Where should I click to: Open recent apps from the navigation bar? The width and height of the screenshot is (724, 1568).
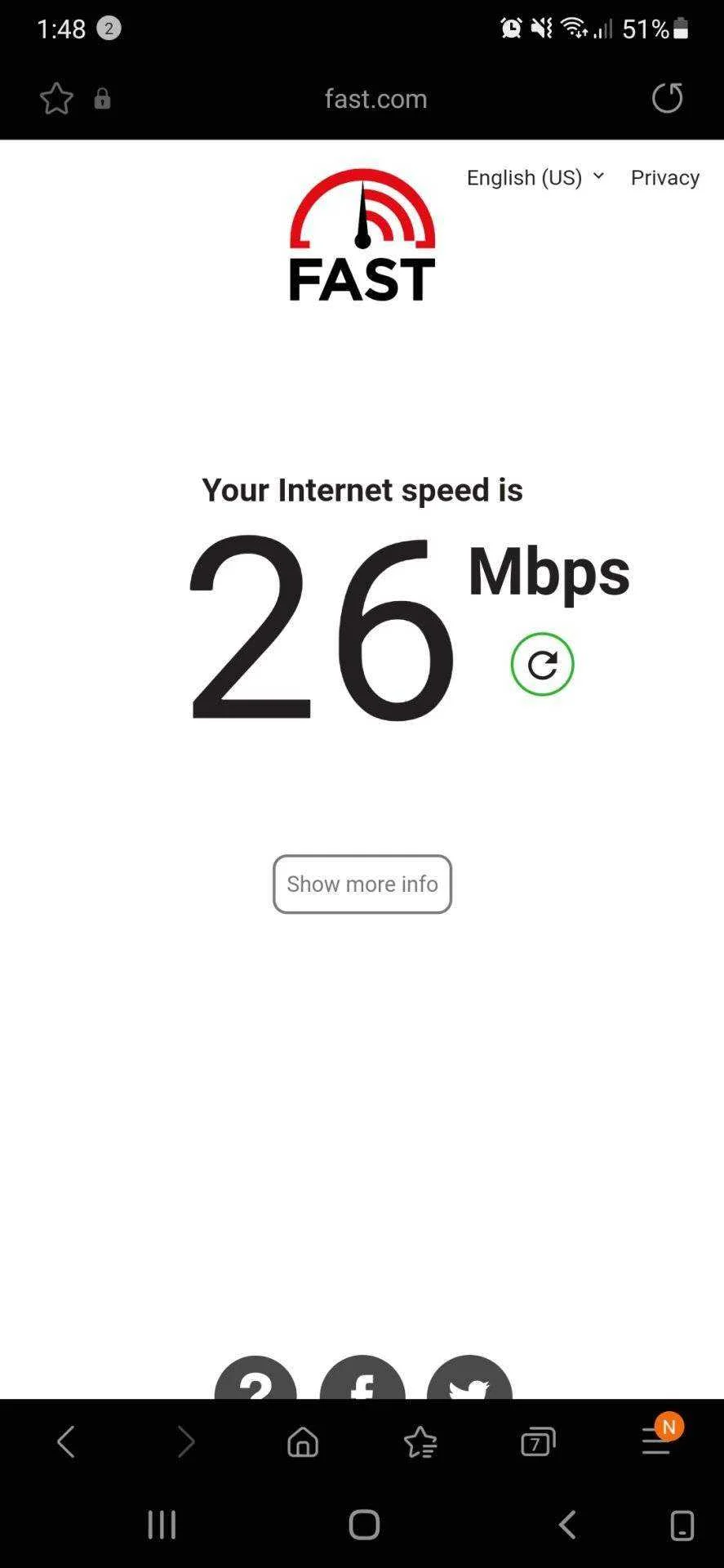(162, 1524)
